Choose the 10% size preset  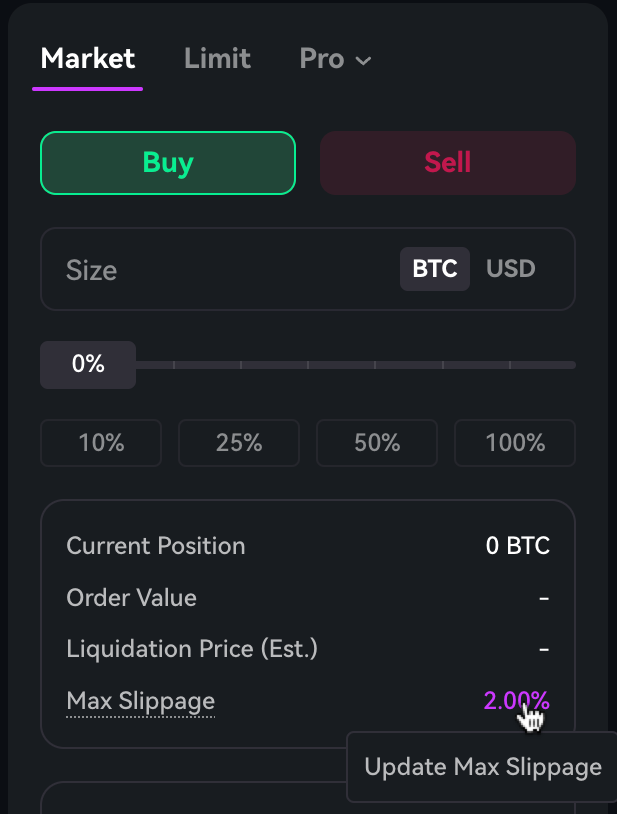coord(101,443)
